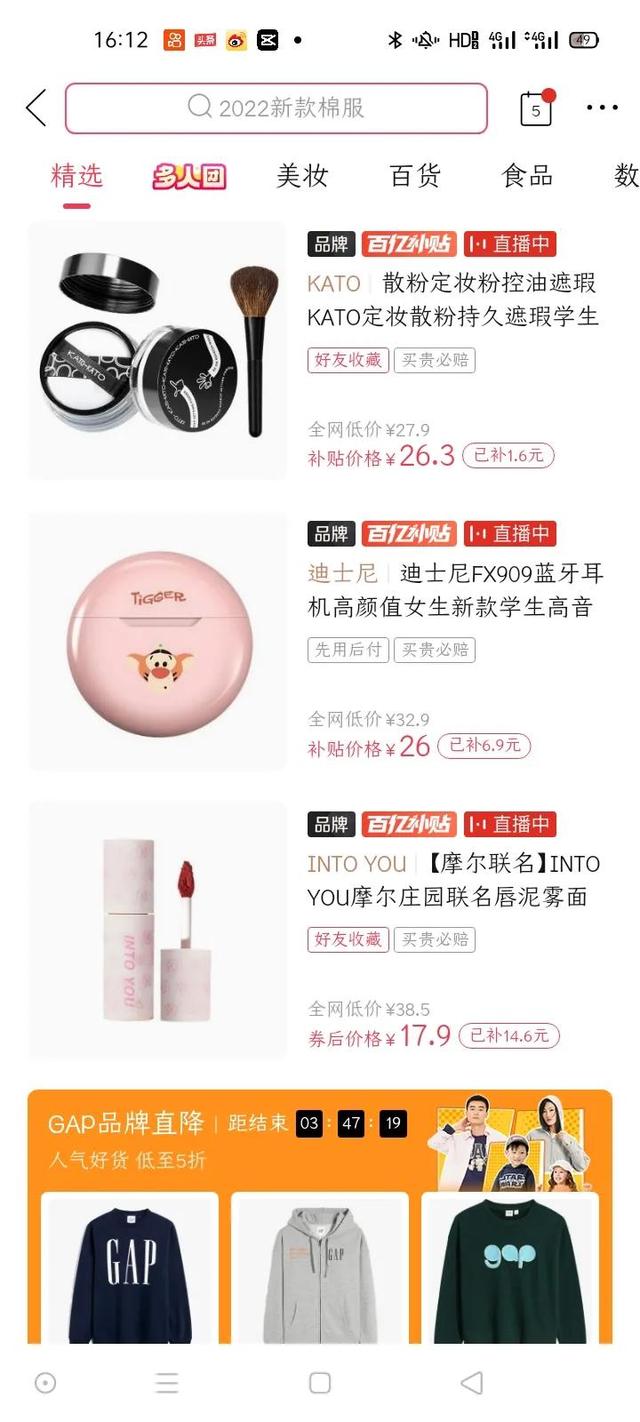The height and width of the screenshot is (1422, 640).
Task: Open the calendar icon with red dot
Action: pos(536,108)
